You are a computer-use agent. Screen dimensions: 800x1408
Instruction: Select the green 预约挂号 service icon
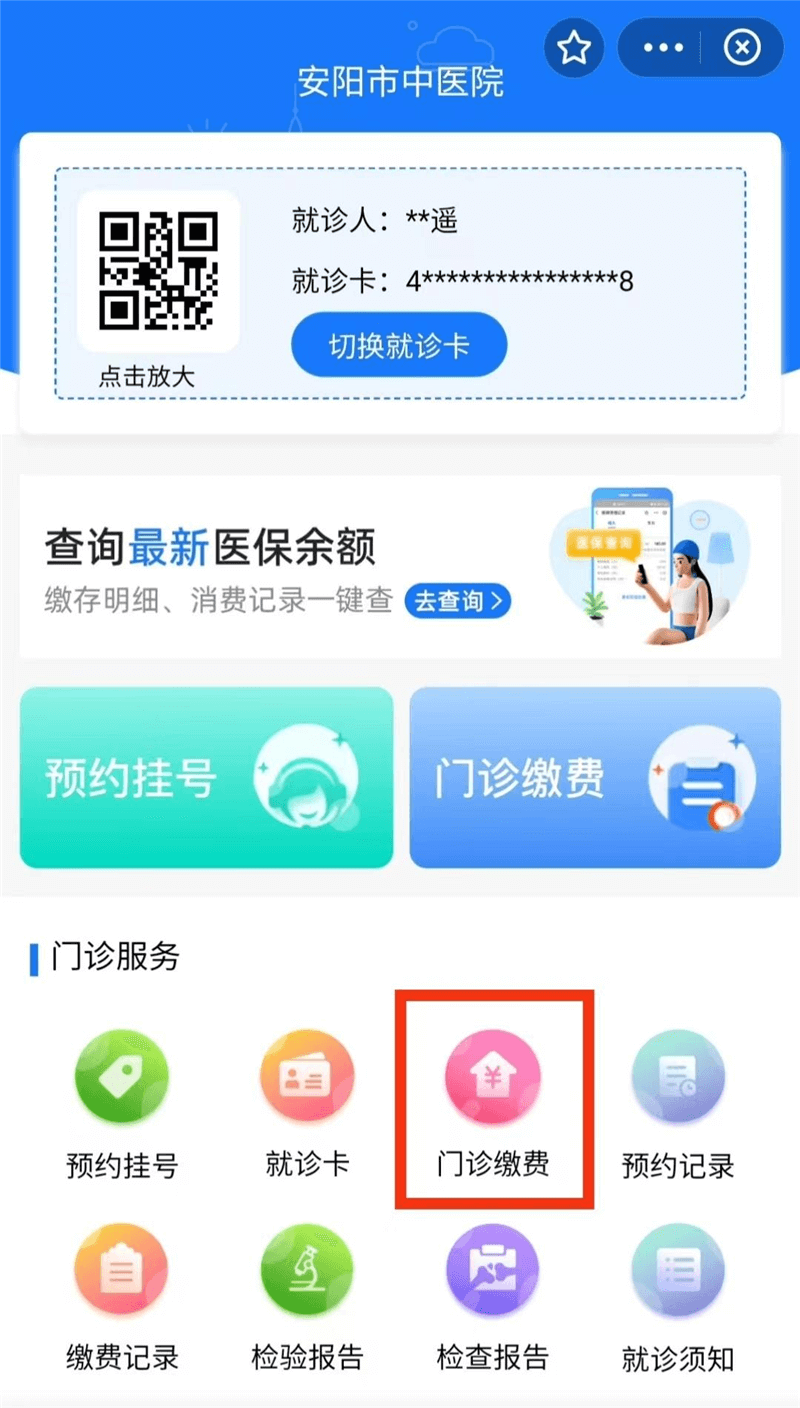point(122,1080)
